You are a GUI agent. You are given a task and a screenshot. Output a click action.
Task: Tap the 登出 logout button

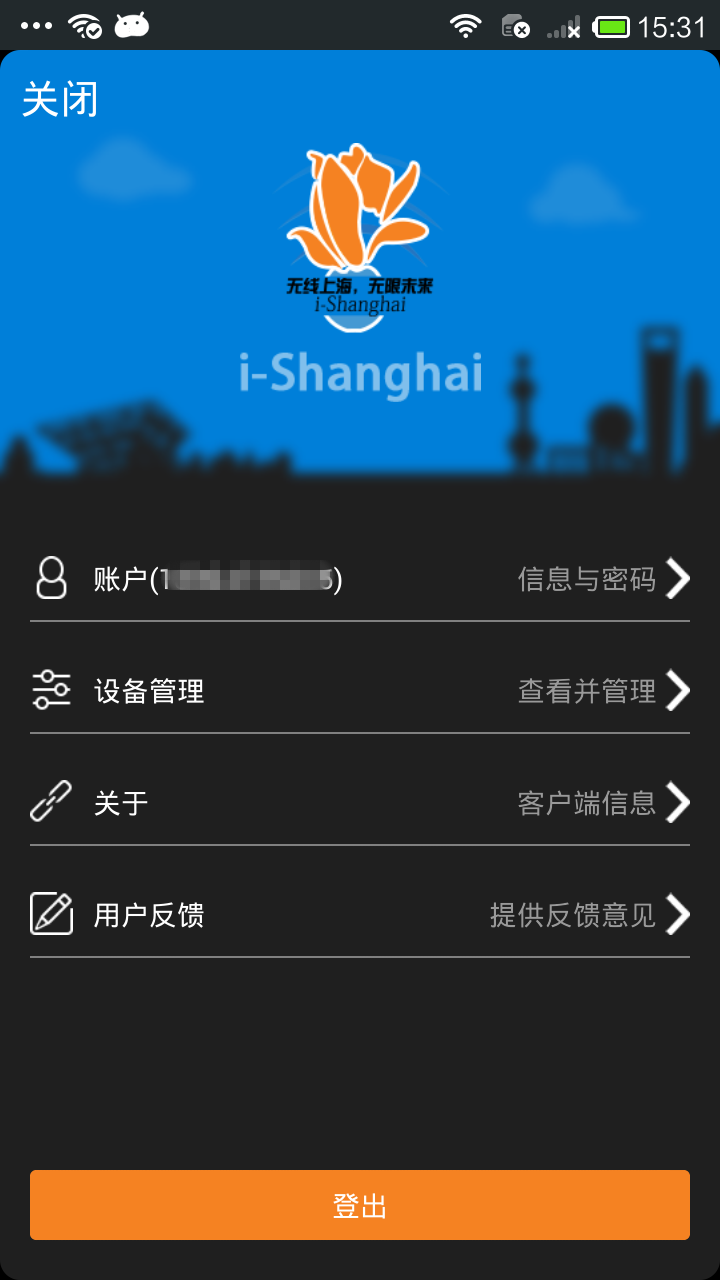pyautogui.click(x=360, y=1205)
